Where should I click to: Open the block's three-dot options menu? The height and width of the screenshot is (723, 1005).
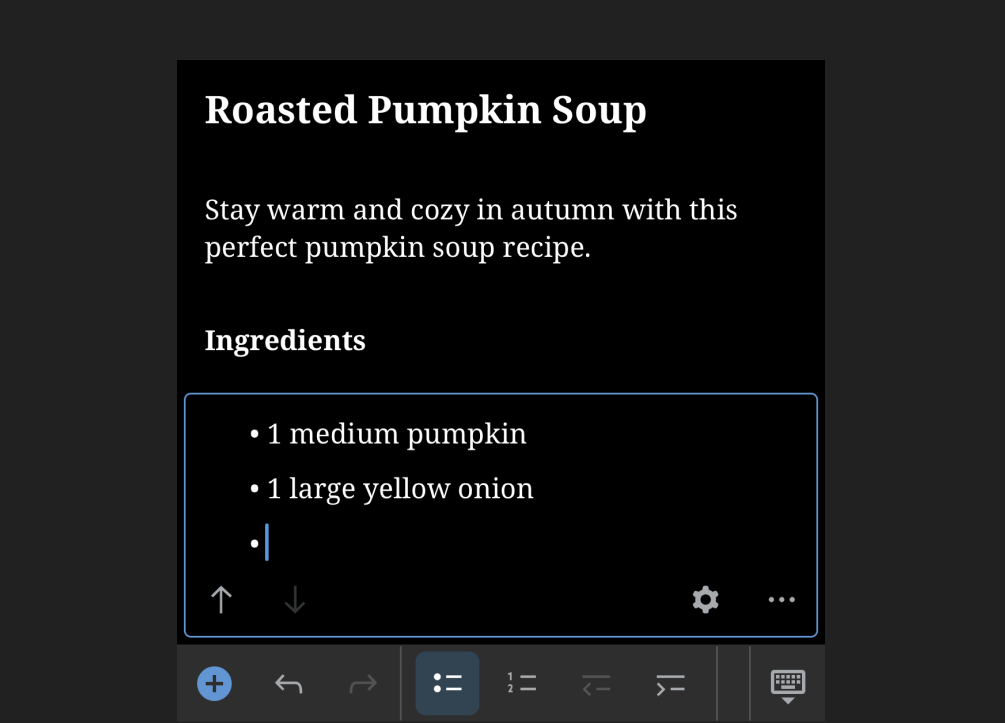(781, 600)
